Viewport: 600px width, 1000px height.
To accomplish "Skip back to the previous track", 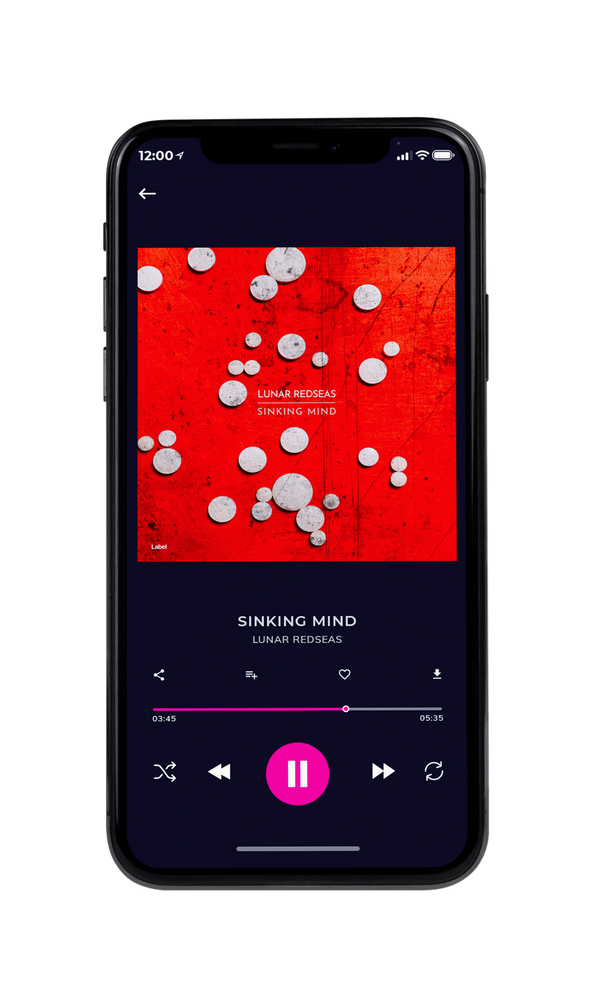I will tap(219, 772).
